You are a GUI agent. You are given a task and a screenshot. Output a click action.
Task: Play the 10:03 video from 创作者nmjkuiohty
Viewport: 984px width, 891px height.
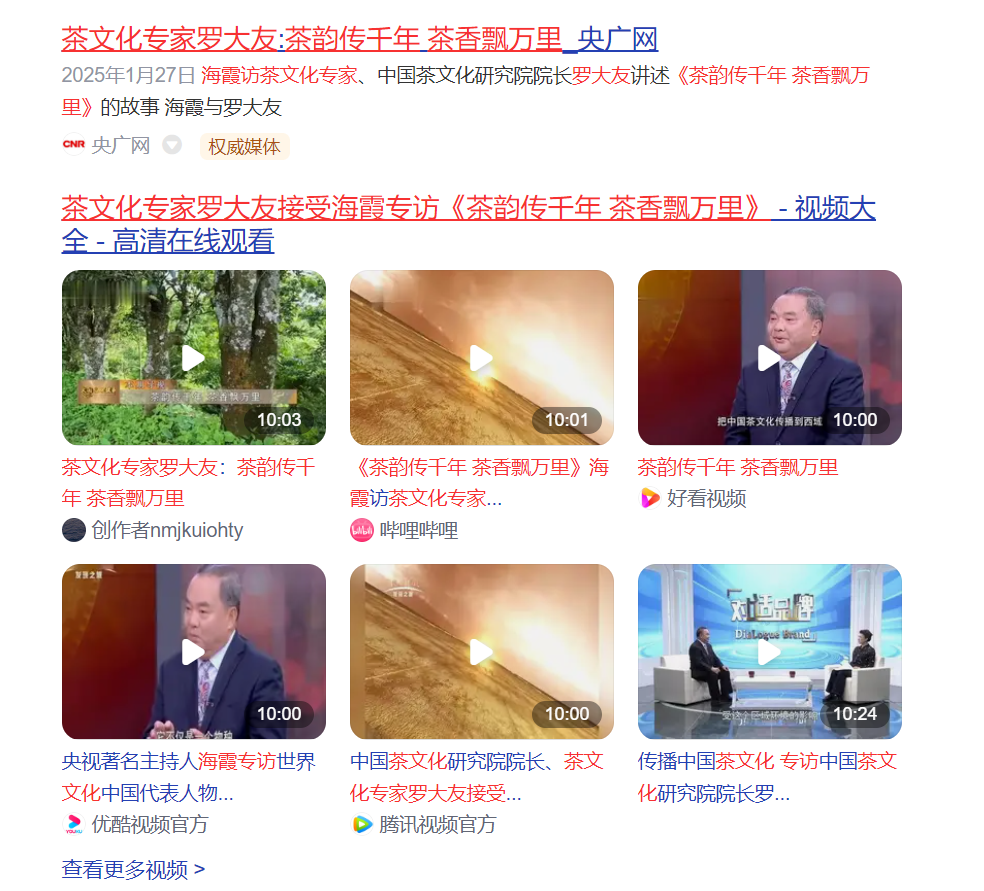coord(193,358)
